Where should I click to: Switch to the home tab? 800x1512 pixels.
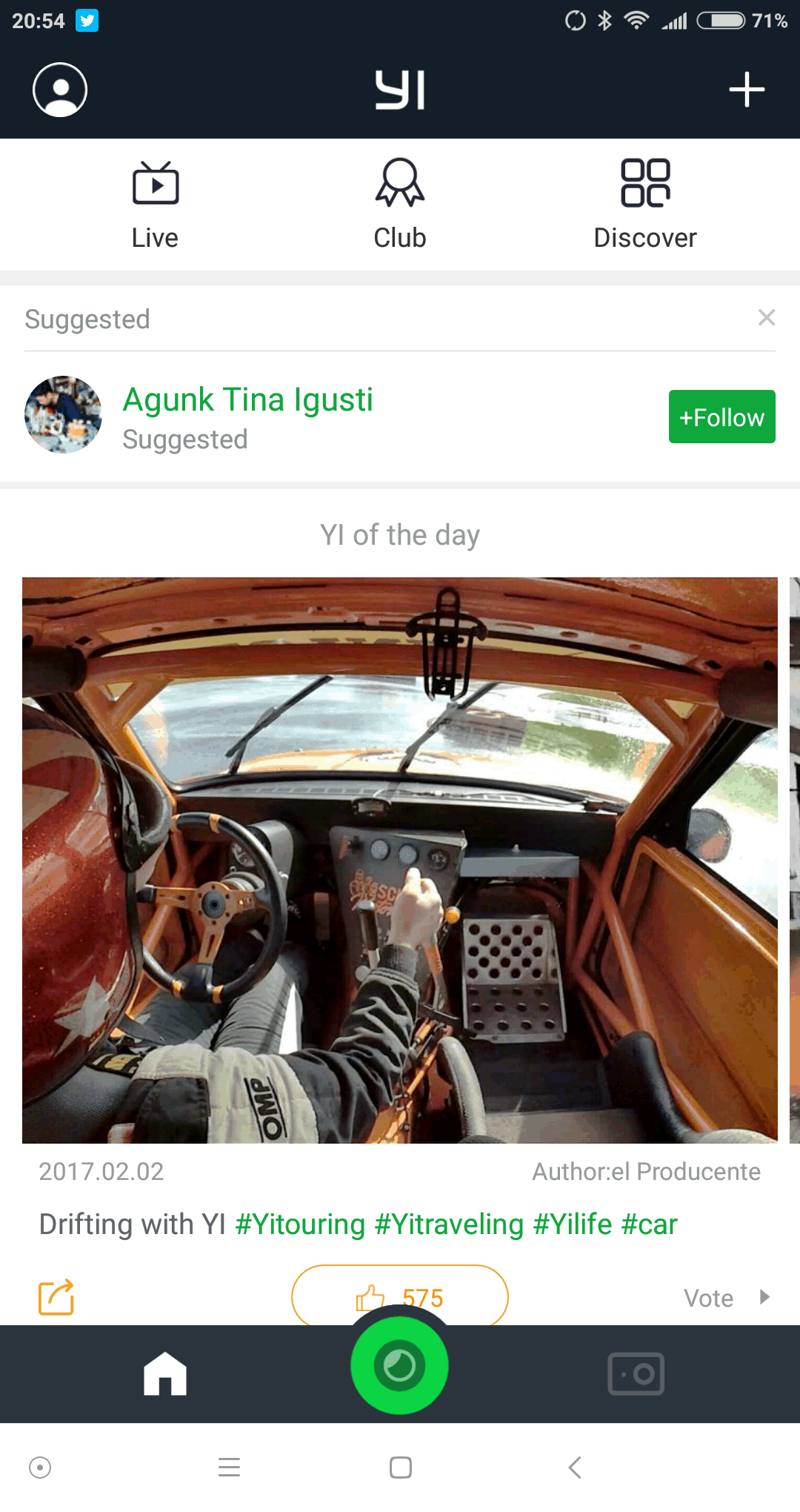[164, 1374]
